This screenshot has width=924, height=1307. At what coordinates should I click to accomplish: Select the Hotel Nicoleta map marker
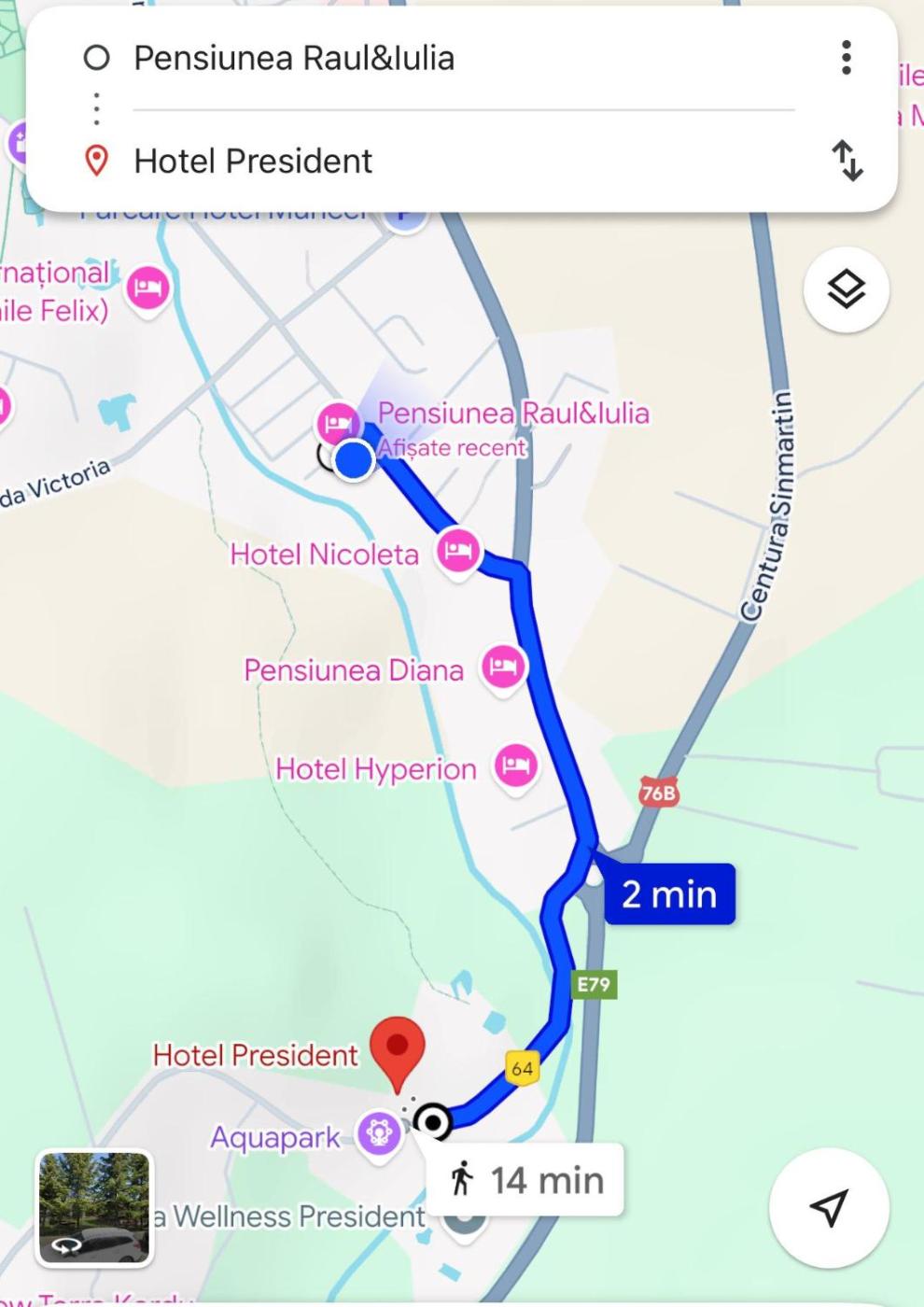(x=457, y=551)
